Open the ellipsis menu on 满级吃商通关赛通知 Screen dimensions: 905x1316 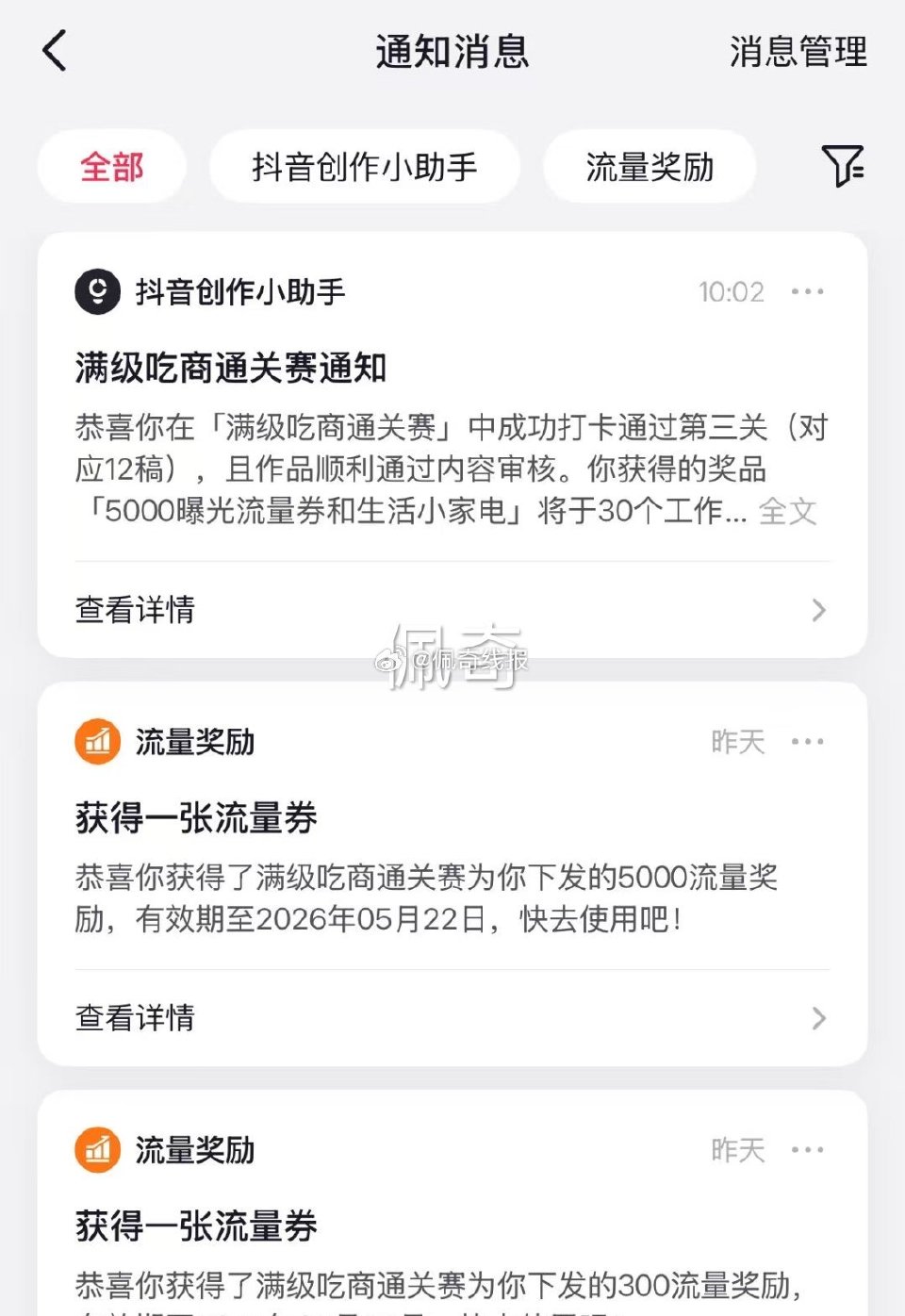pyautogui.click(x=809, y=291)
